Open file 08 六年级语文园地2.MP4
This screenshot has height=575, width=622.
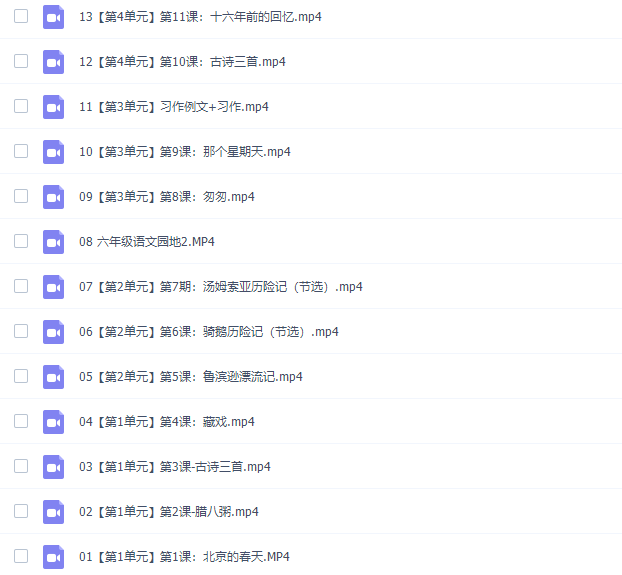point(147,242)
